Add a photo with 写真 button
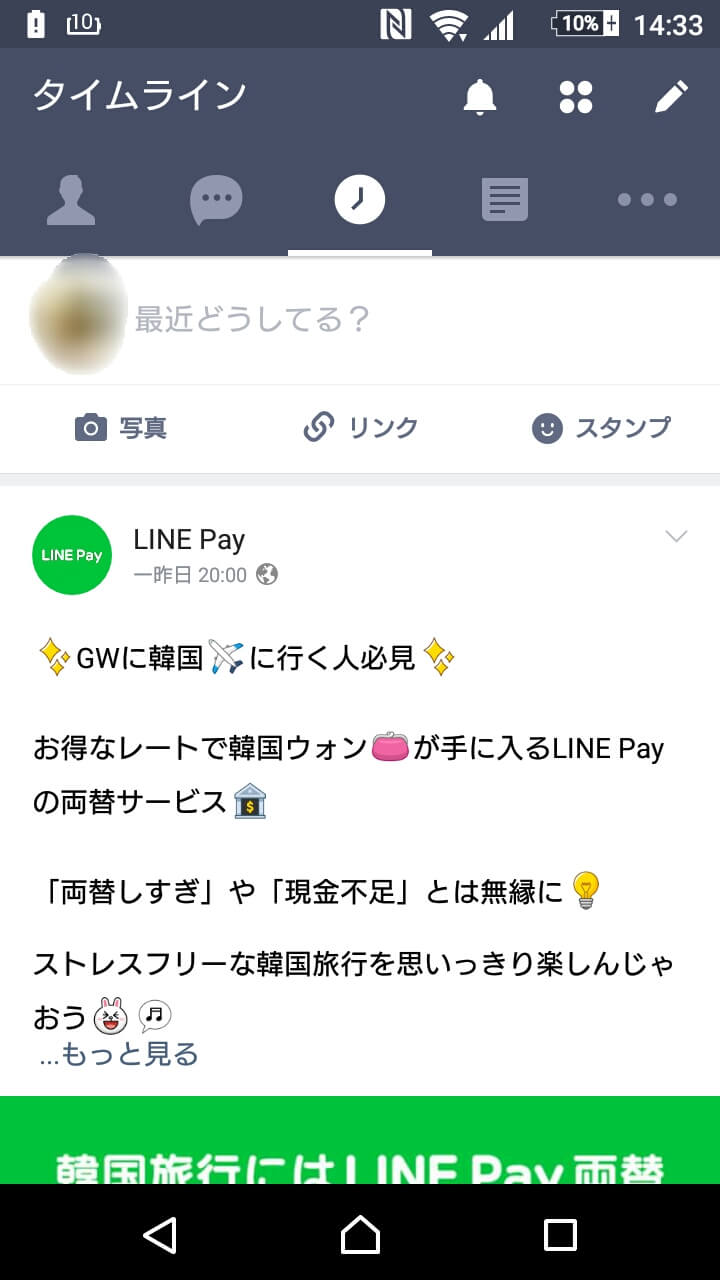720x1280 pixels. (121, 428)
